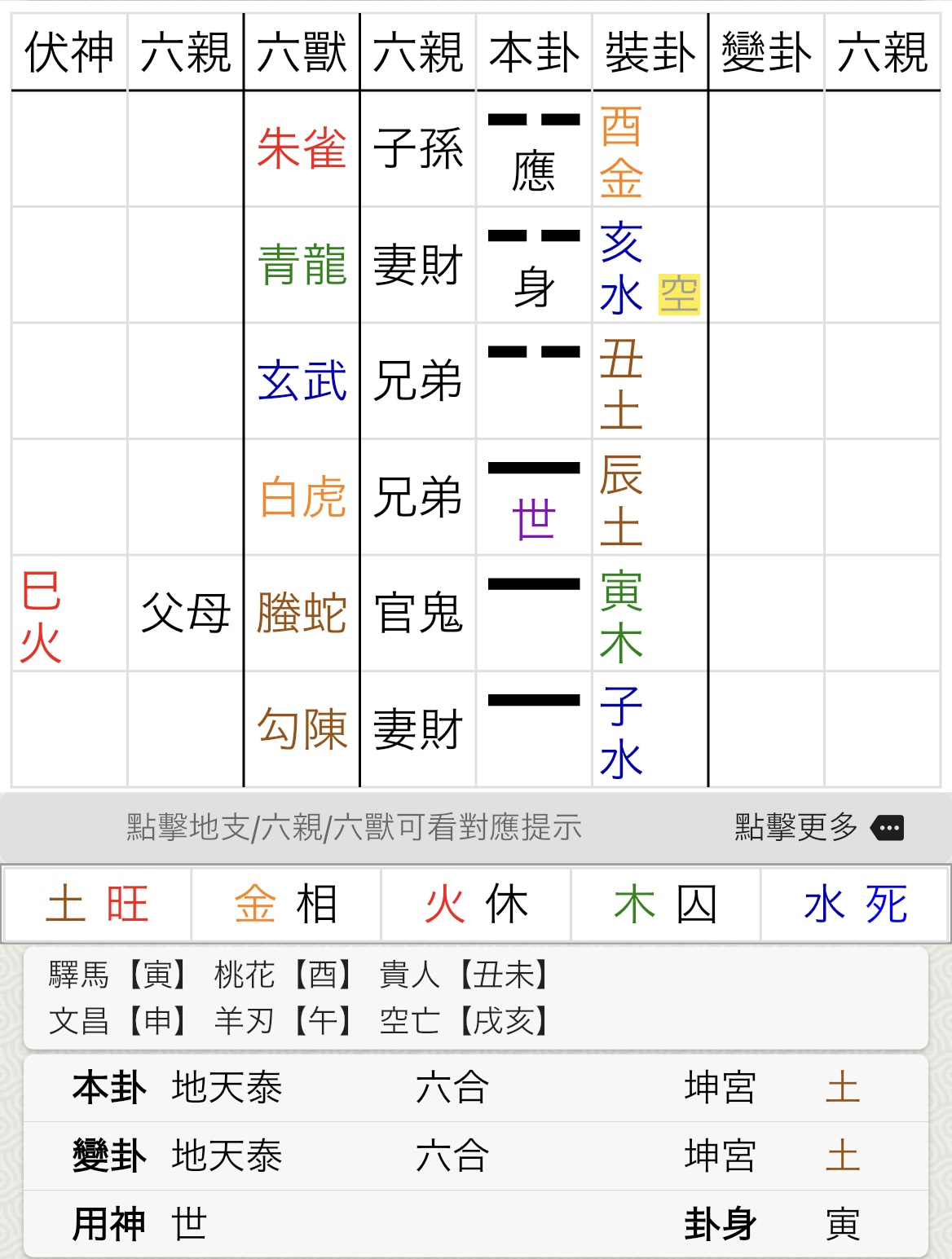The image size is (952, 1259).
Task: Open the 點擊更多 more options button
Action: [x=818, y=827]
